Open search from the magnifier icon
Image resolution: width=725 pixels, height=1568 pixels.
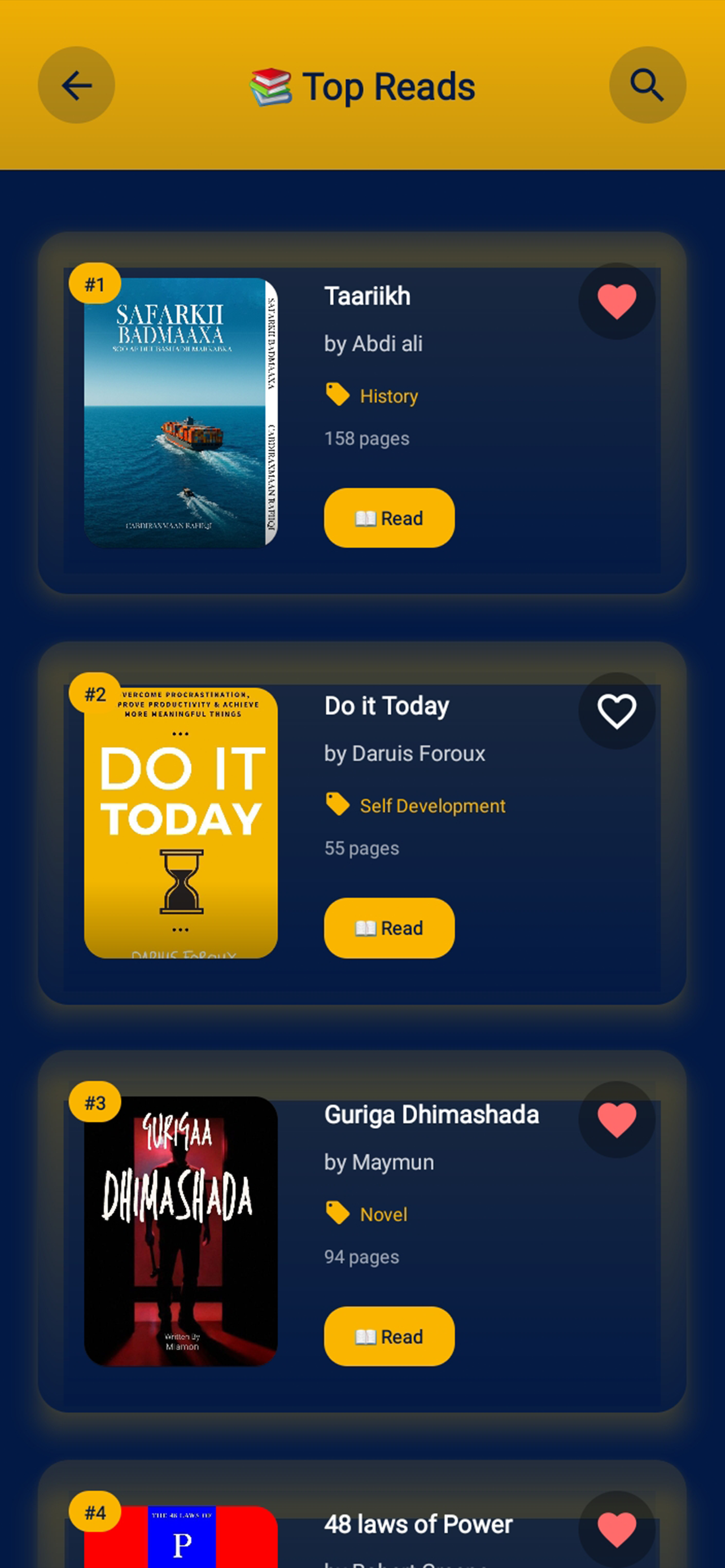click(647, 85)
